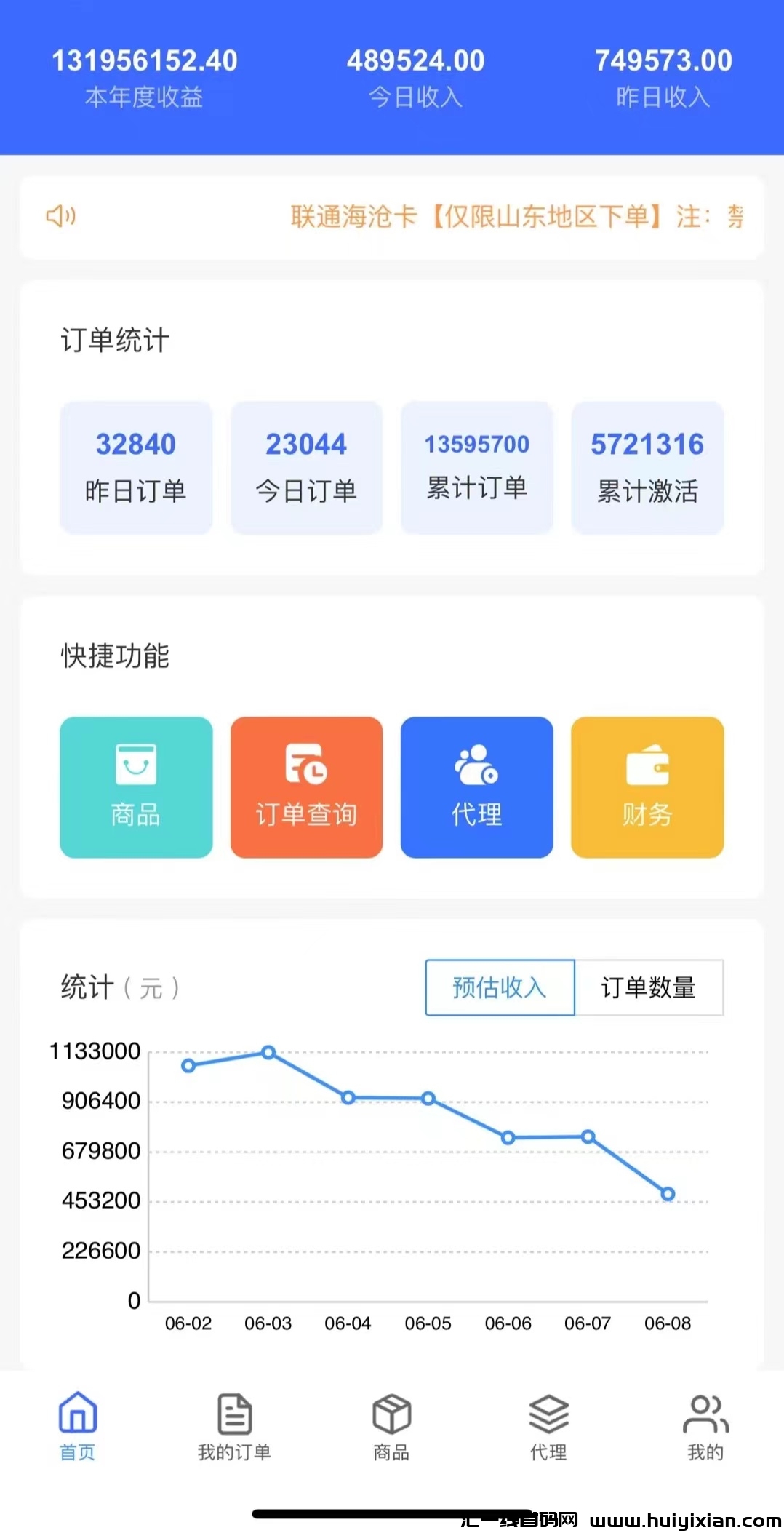Viewport: 784px width, 1533px height.
Task: View the 累计激活 total card
Action: point(647,468)
